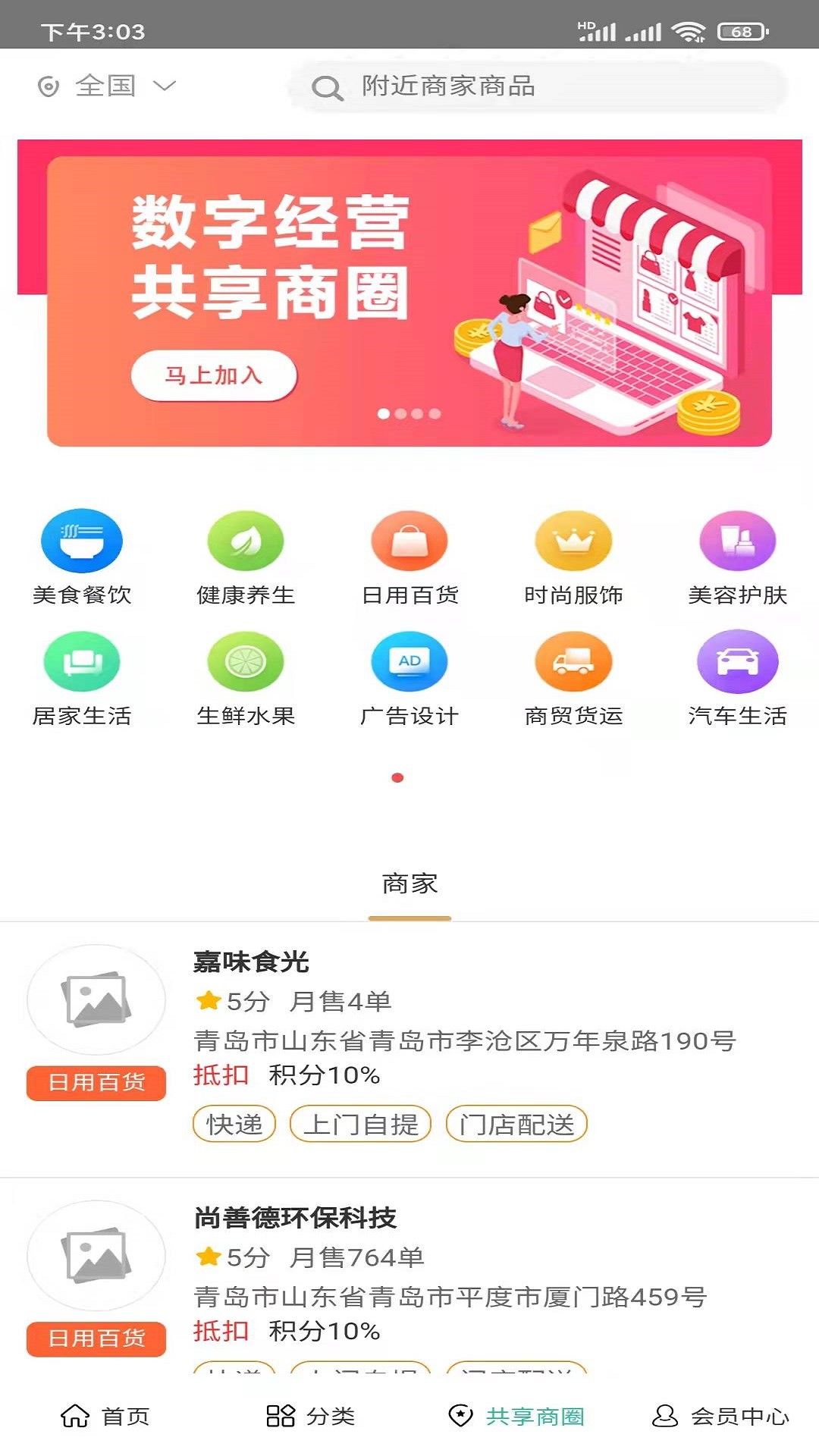Select the 居家生活 sofa icon
The height and width of the screenshot is (1456, 819).
coord(82,661)
